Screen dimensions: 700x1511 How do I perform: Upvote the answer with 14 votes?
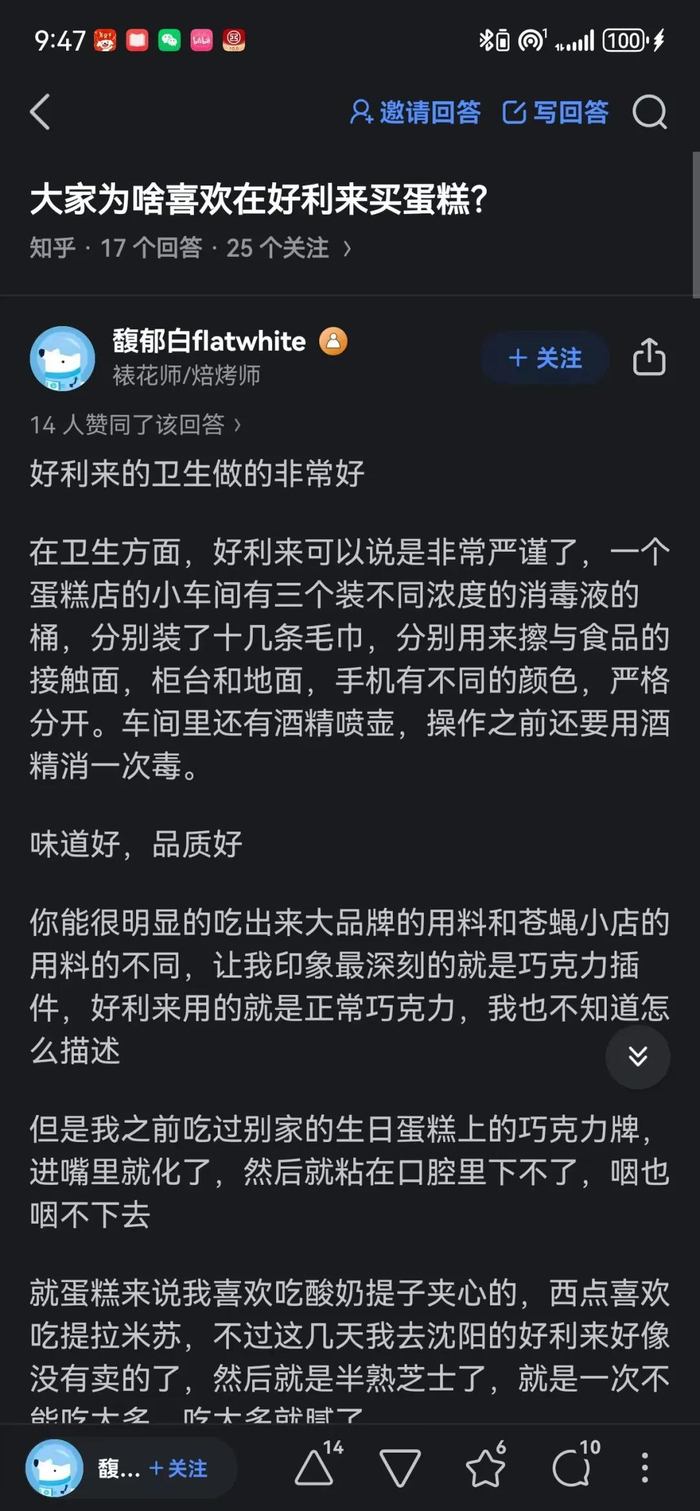pos(317,1466)
